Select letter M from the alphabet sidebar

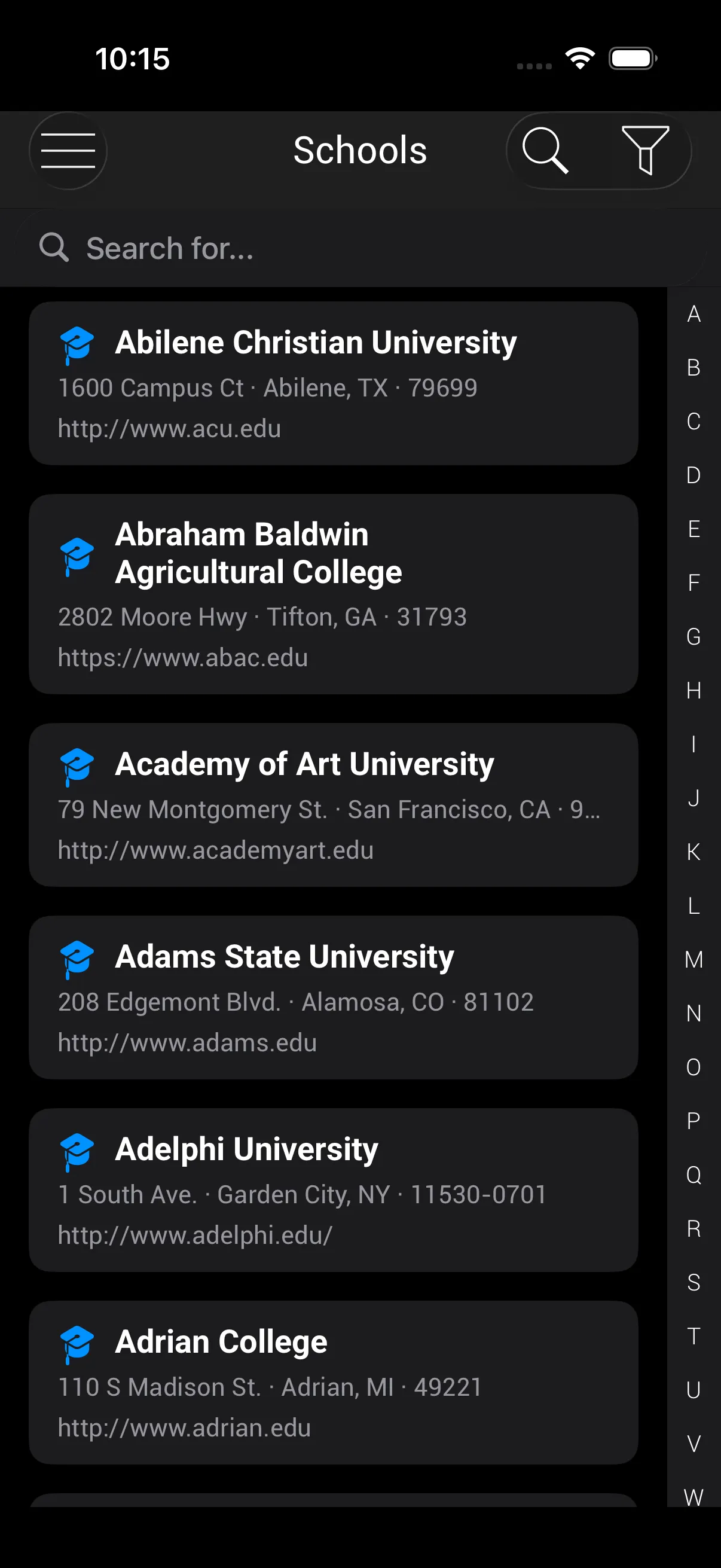click(693, 959)
